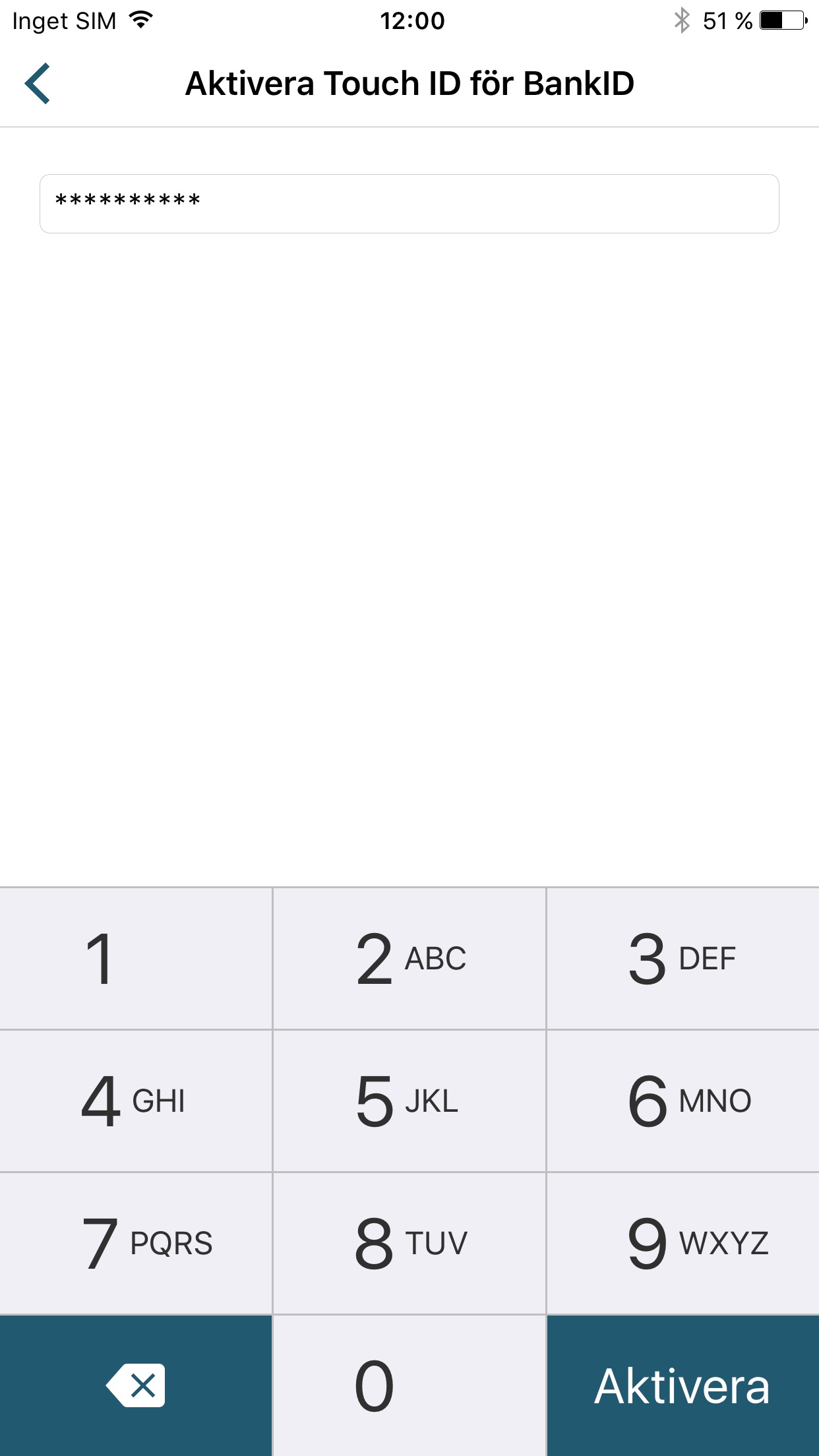Enter digit 9 WXYZ on the keypad
Screen dimensions: 819x1456
[682, 1243]
